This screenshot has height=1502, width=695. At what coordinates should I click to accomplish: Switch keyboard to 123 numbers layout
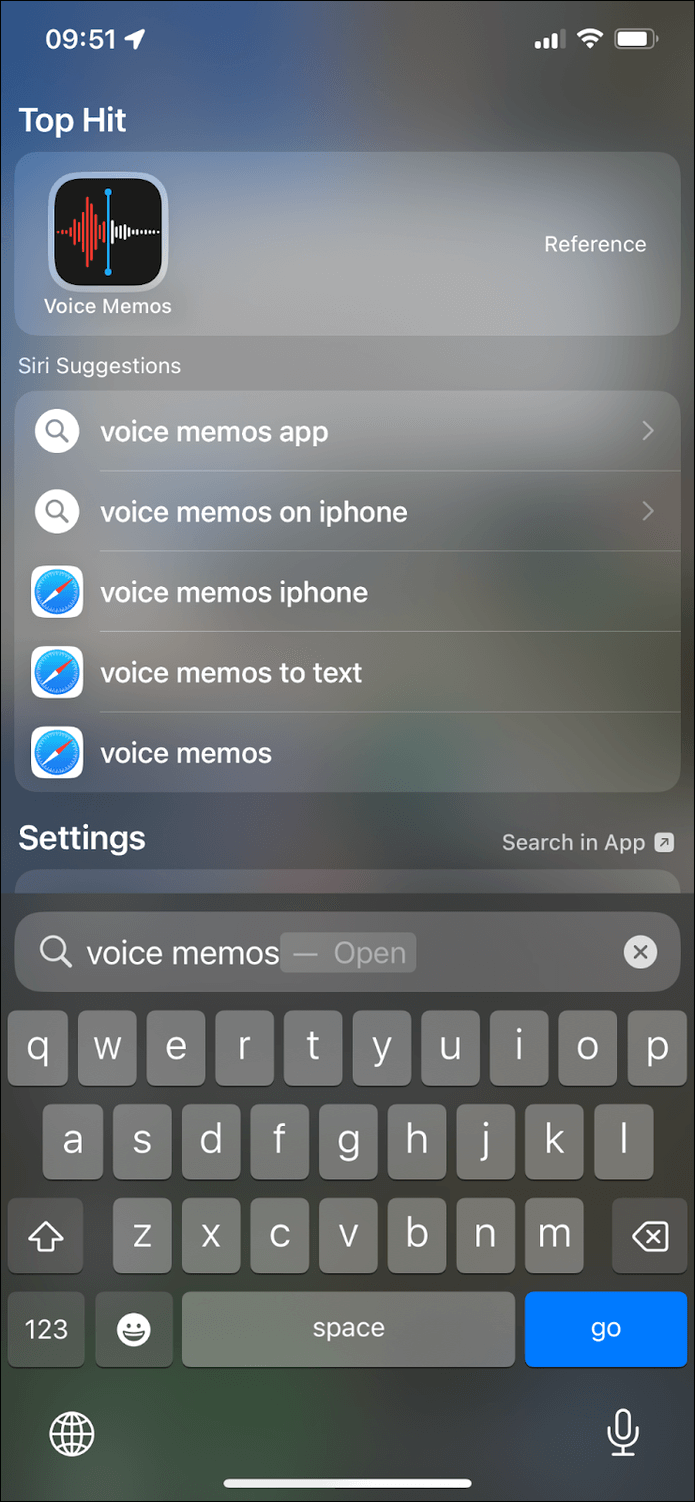click(x=46, y=1328)
